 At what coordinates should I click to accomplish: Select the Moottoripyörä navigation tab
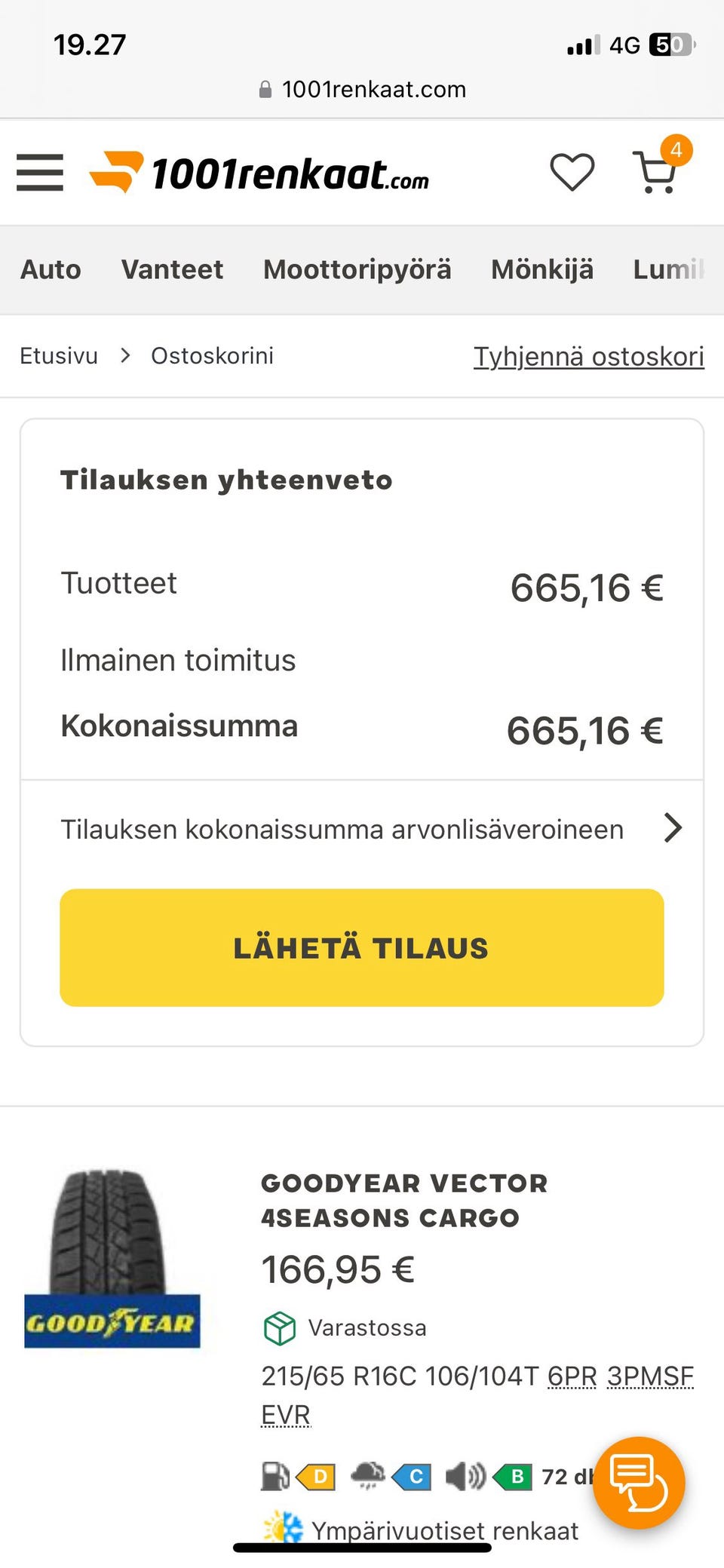click(x=357, y=269)
